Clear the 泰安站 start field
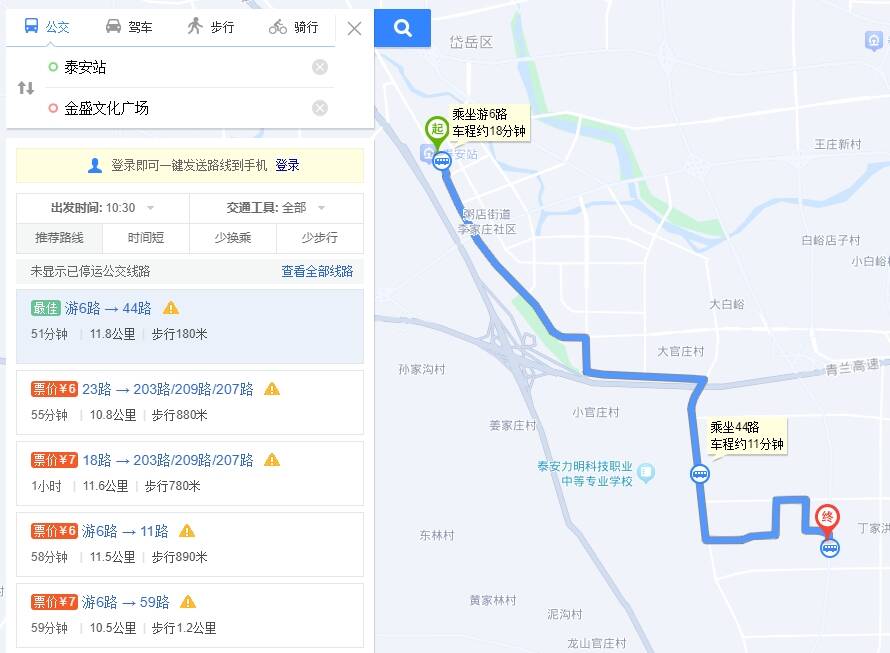 tap(320, 67)
